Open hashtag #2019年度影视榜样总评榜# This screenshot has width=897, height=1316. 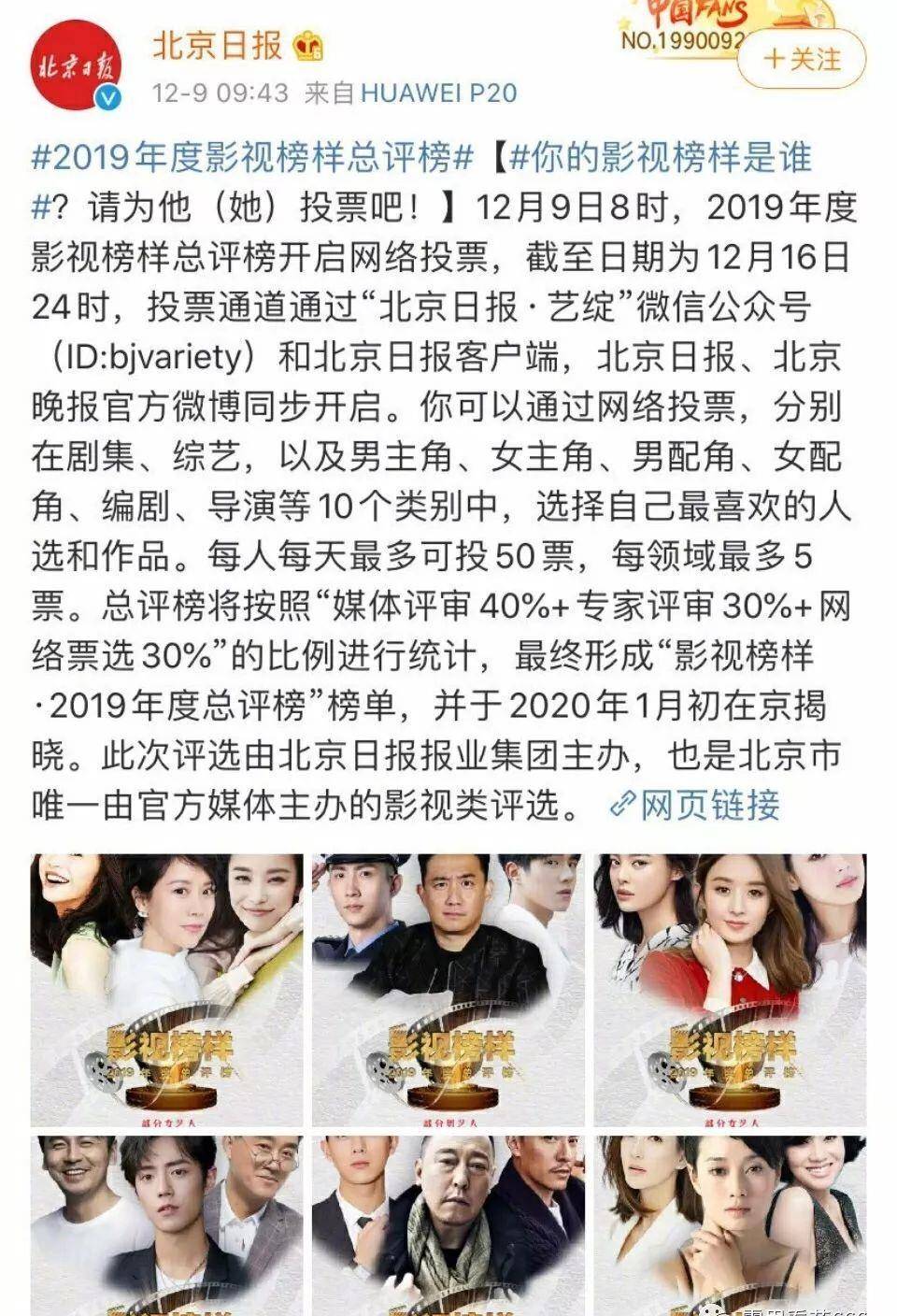[x=252, y=157]
